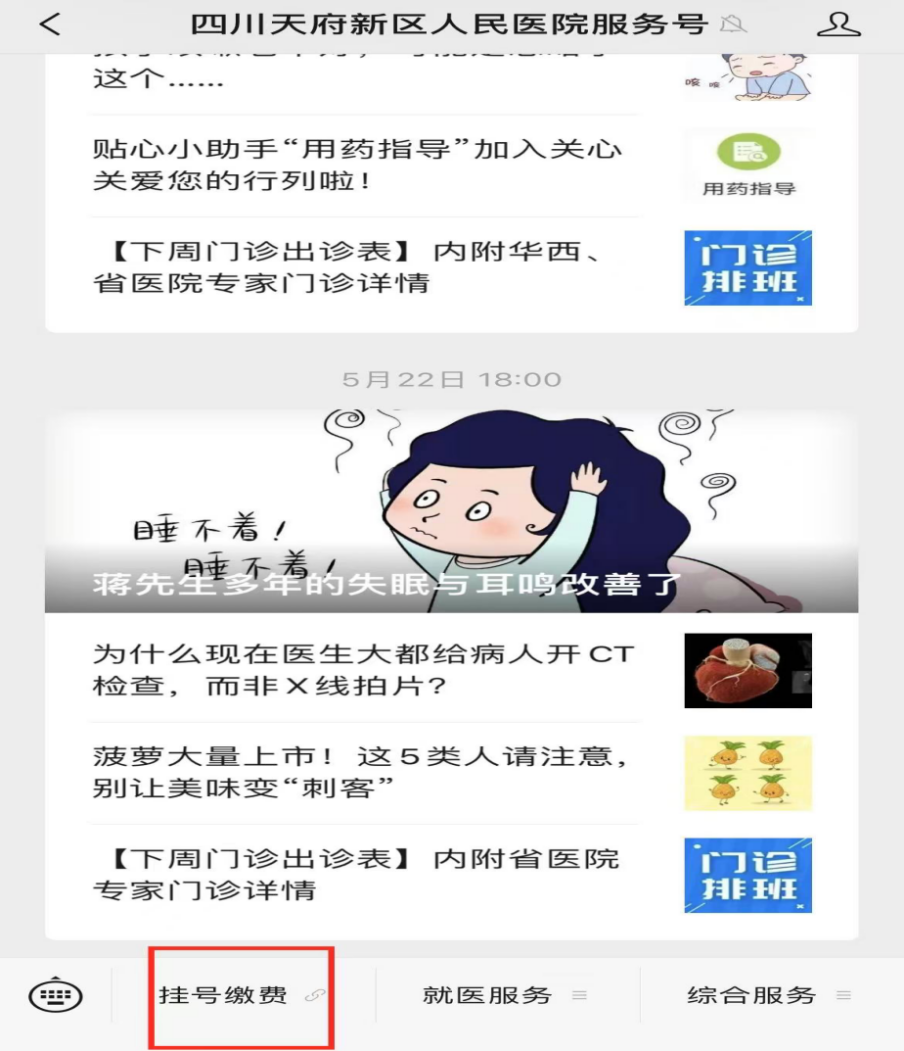Switch to keyboard input mode
The height and width of the screenshot is (1051, 904).
[56, 995]
